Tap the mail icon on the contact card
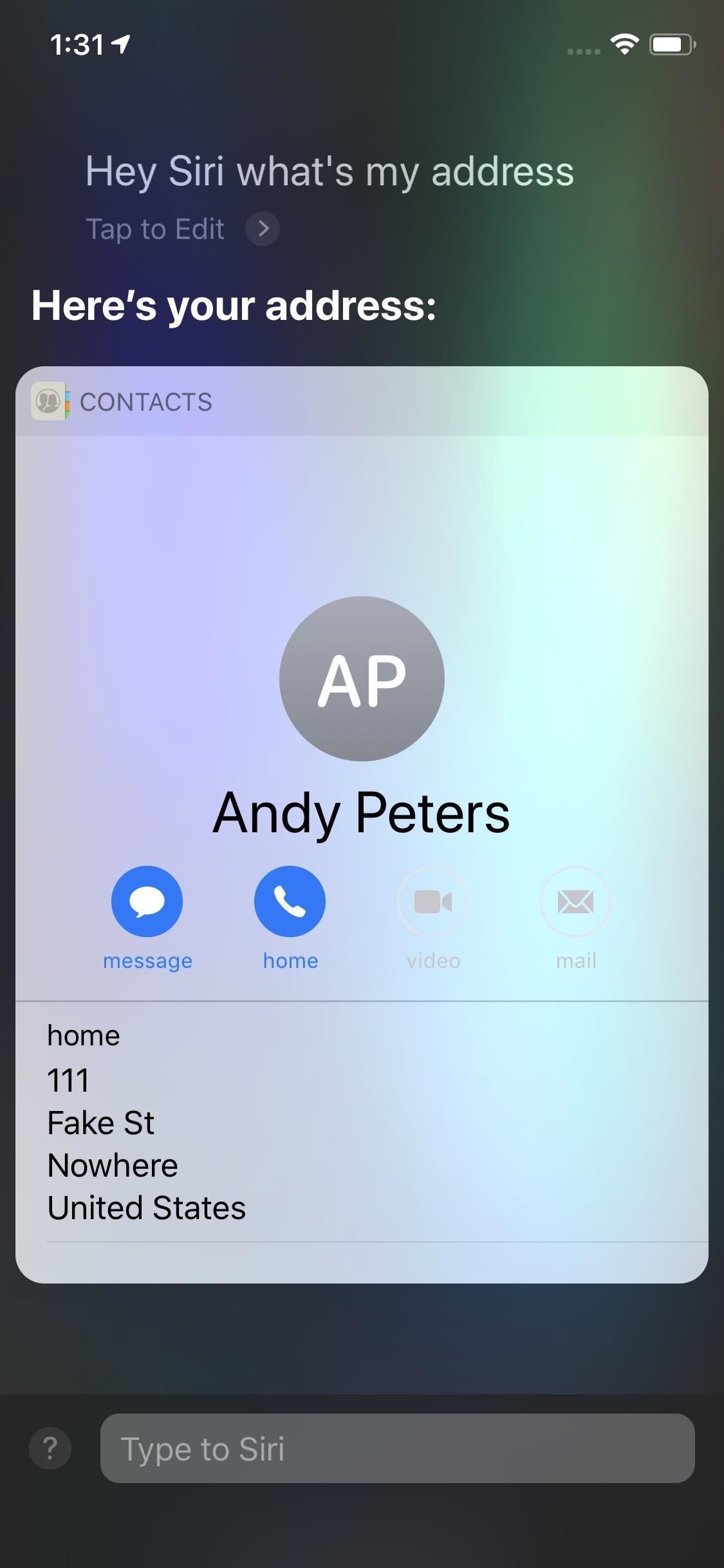 coord(576,901)
